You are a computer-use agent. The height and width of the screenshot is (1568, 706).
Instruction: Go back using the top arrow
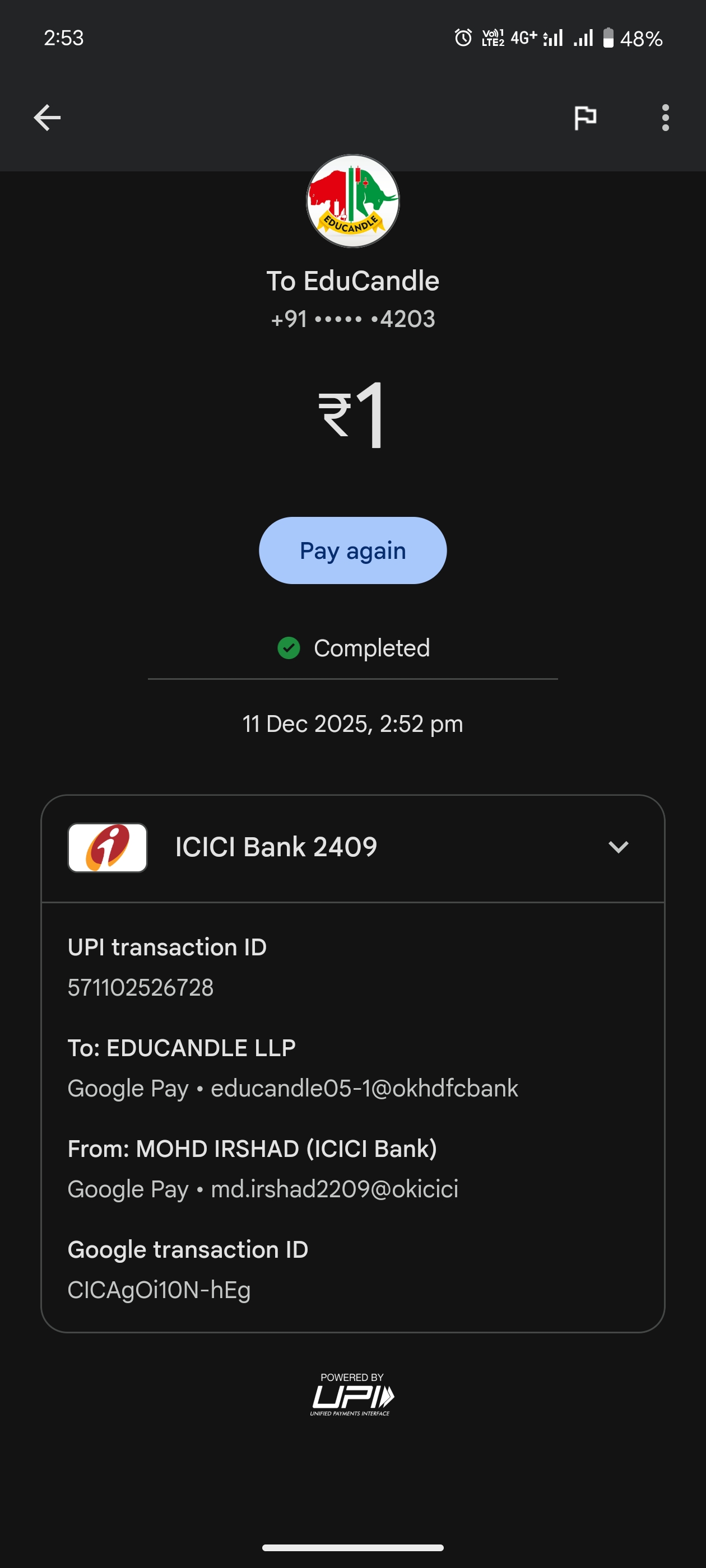click(47, 118)
